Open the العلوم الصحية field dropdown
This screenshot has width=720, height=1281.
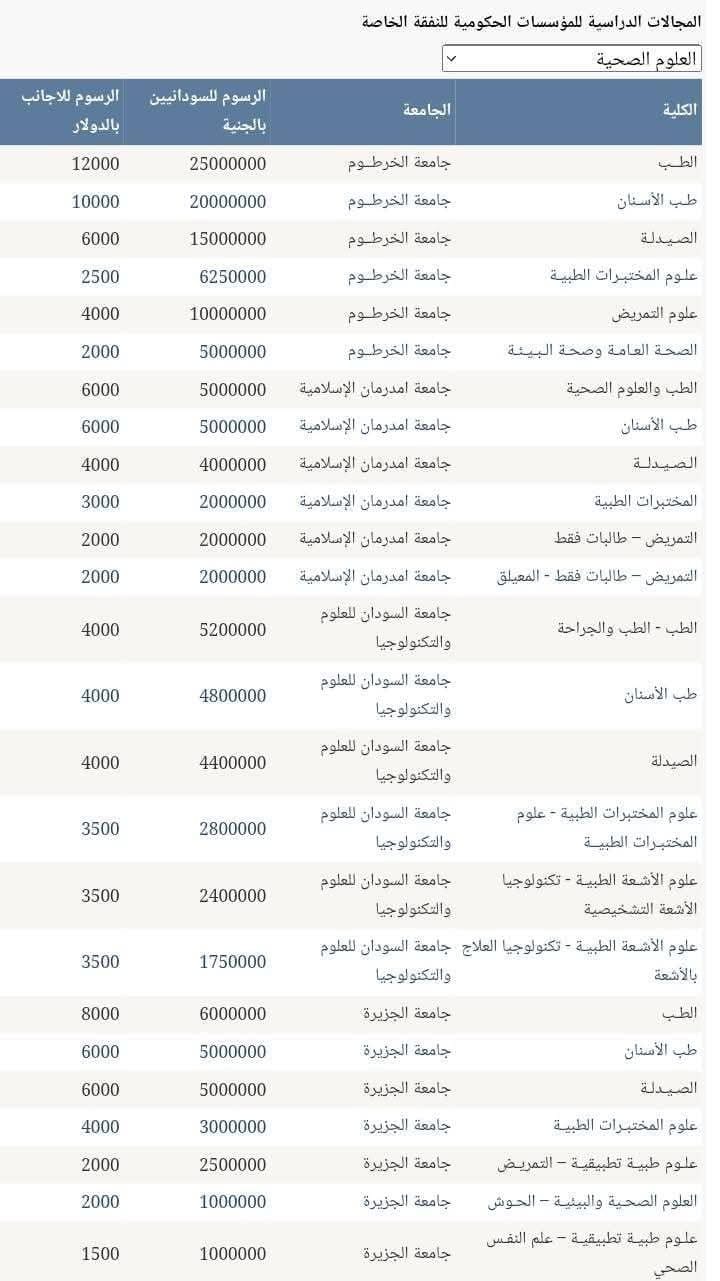[571, 59]
